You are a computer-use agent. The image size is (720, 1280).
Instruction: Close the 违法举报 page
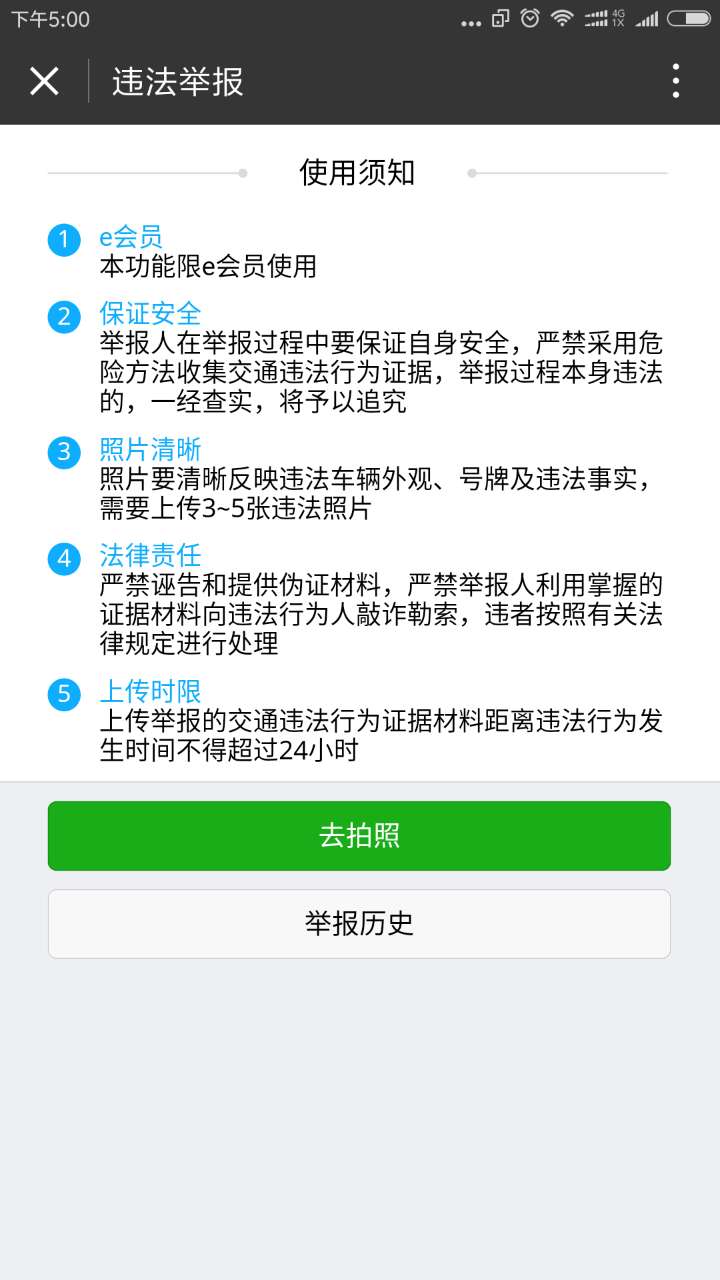tap(44, 81)
